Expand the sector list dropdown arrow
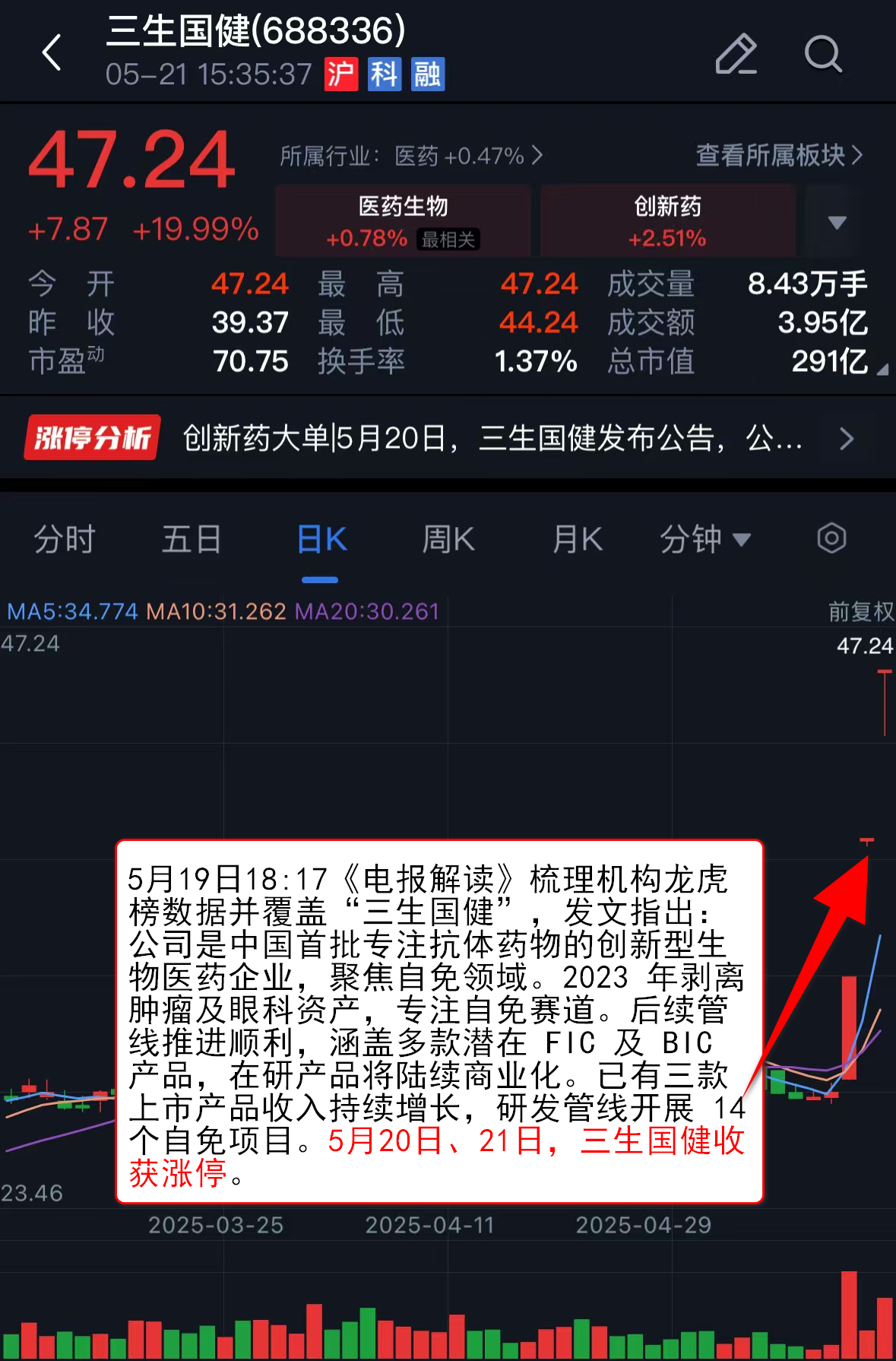The image size is (896, 1361). pos(837,222)
